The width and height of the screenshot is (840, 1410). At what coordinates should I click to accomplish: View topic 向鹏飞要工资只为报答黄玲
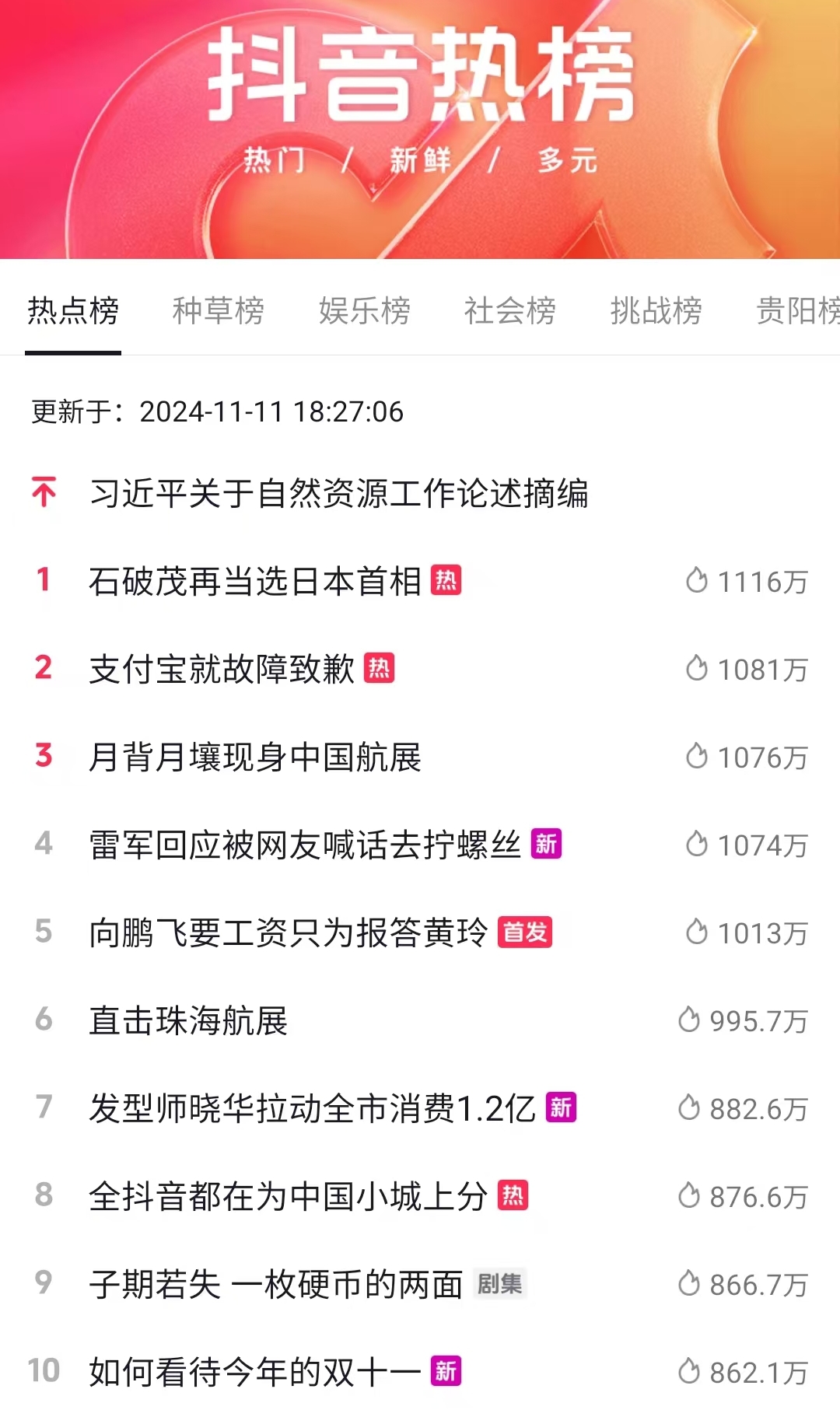pos(289,933)
